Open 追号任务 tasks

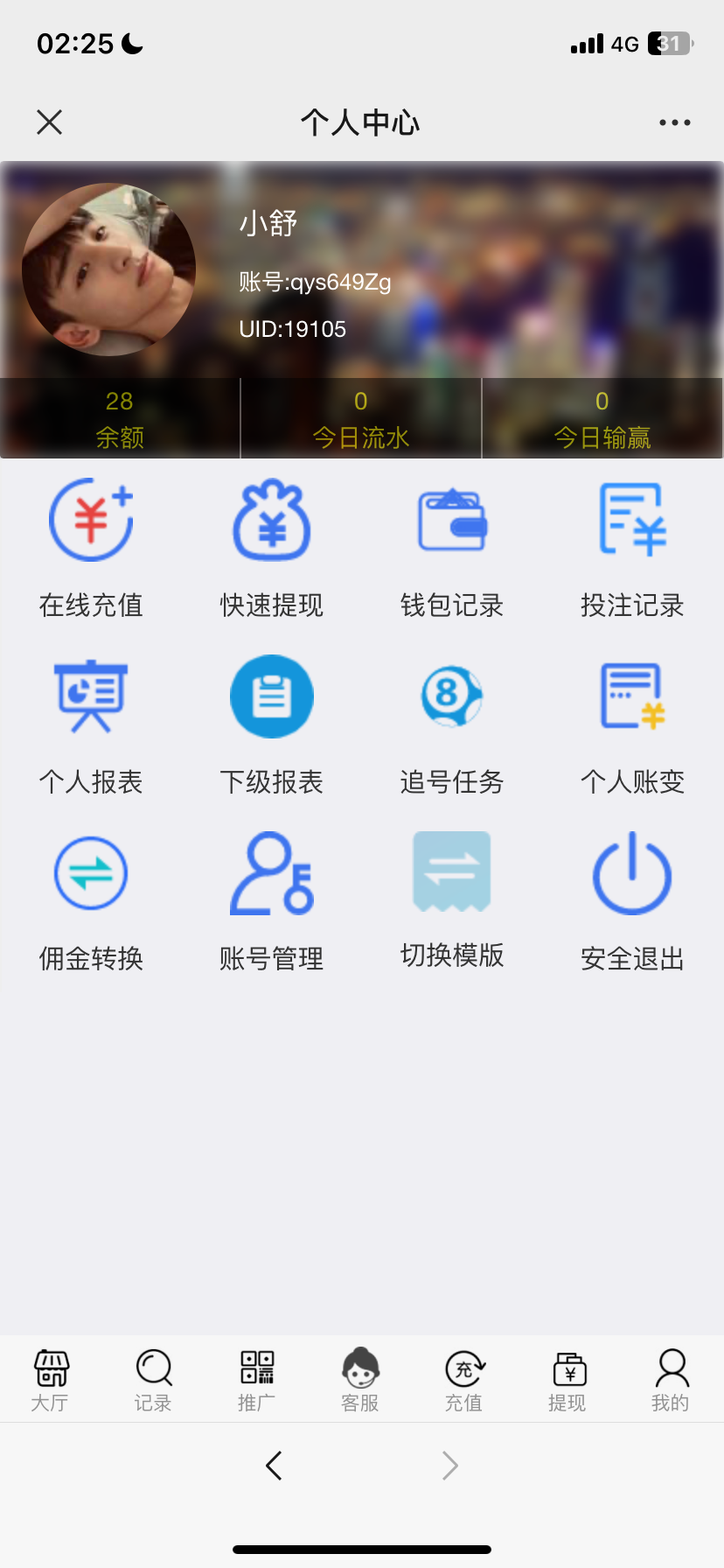[452, 724]
